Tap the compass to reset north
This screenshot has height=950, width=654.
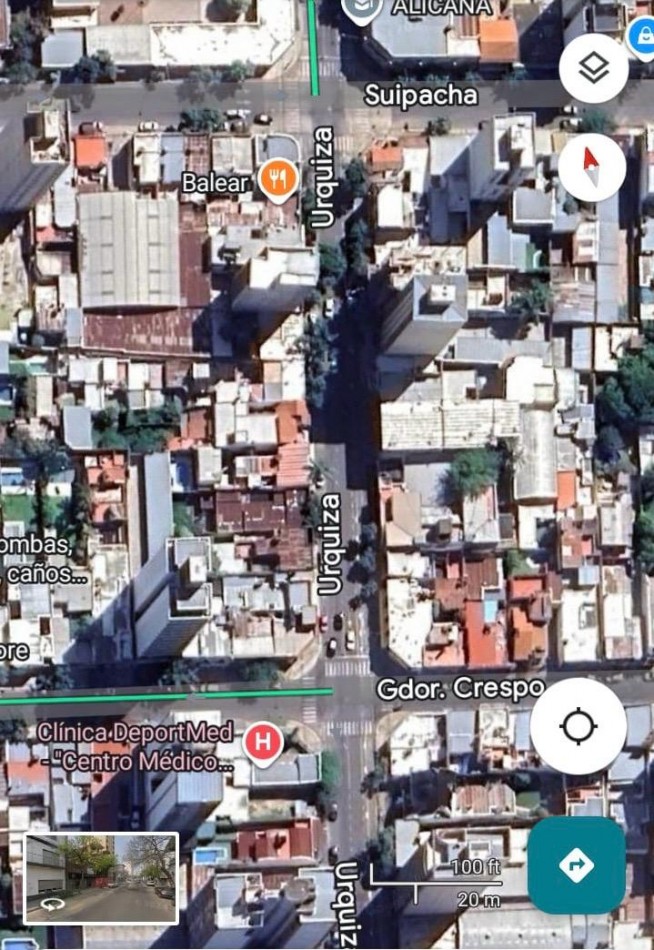point(592,167)
